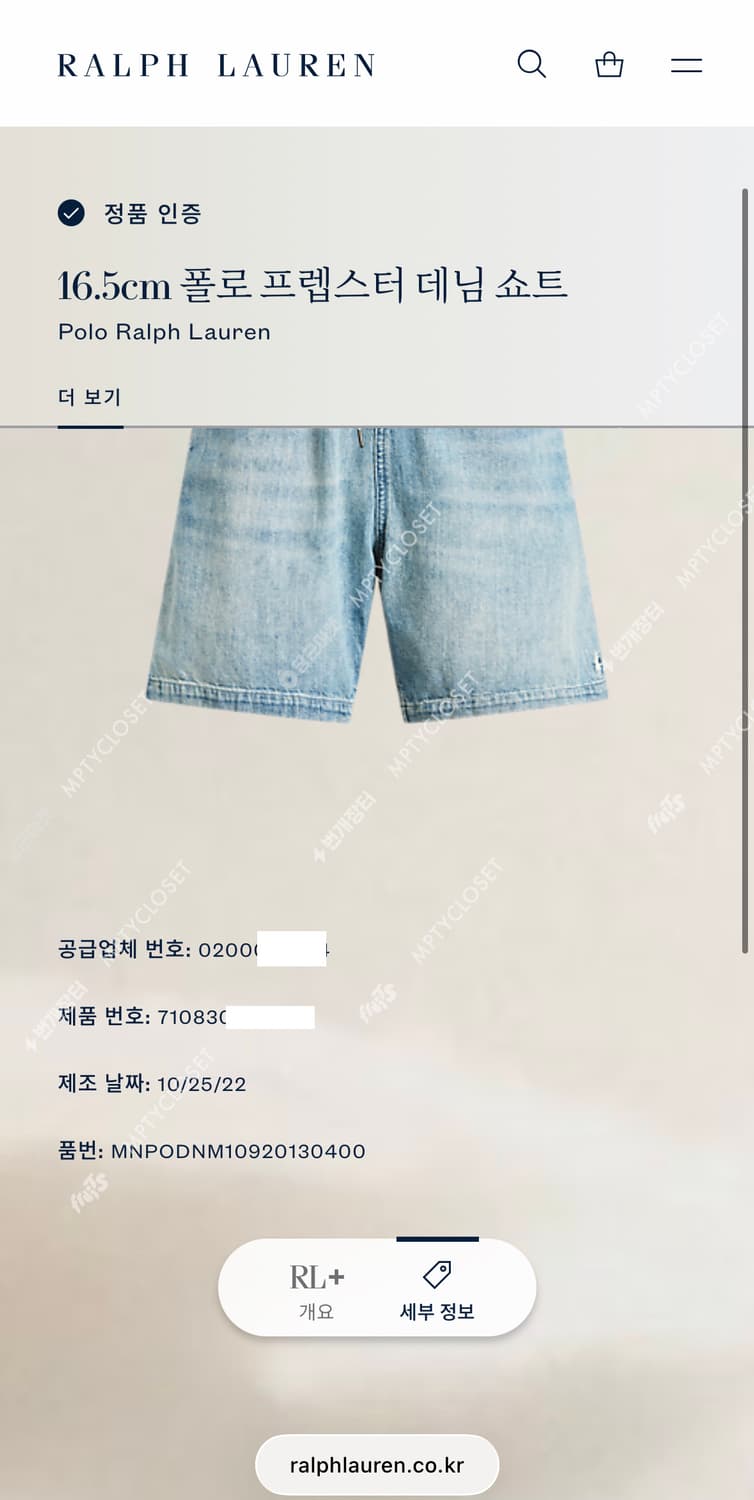Open the hamburger menu

coord(687,63)
